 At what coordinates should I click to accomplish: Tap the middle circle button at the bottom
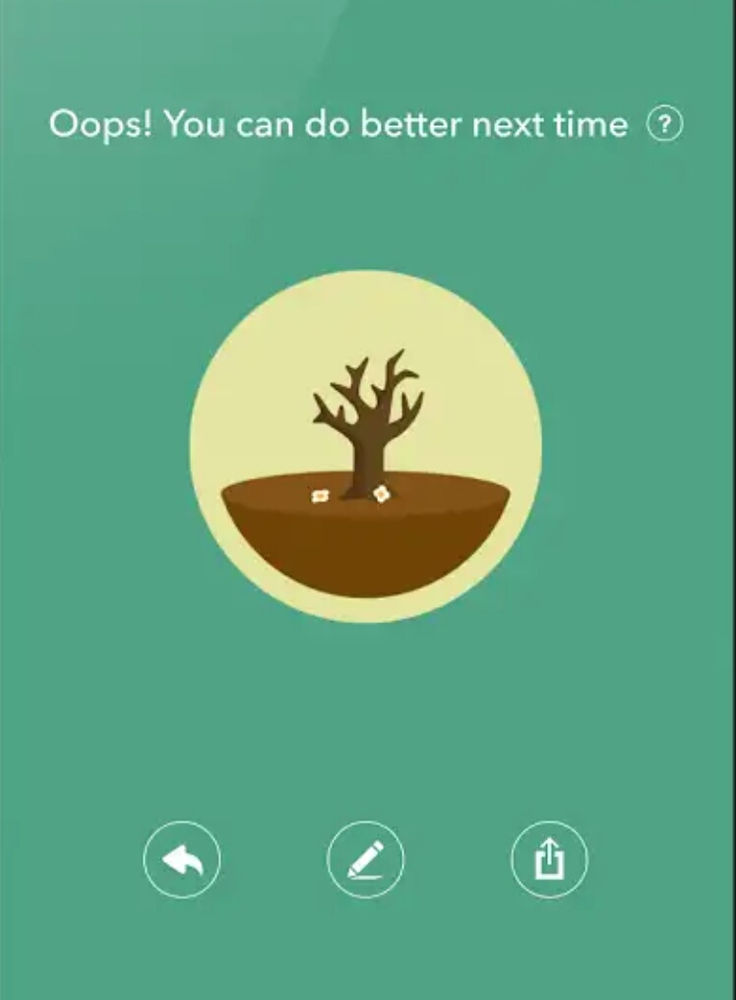coord(368,860)
